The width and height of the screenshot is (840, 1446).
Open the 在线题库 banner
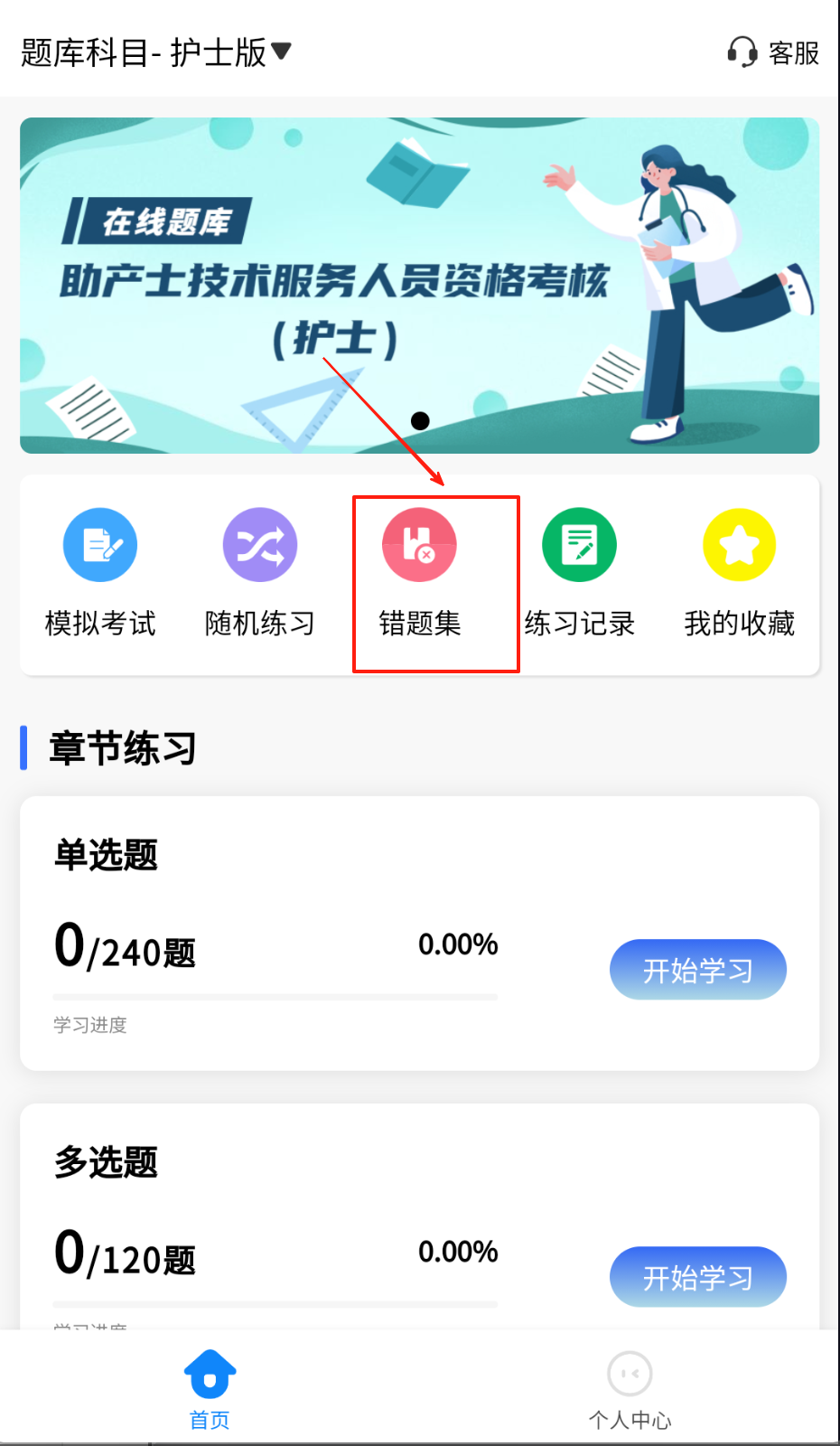pos(419,285)
